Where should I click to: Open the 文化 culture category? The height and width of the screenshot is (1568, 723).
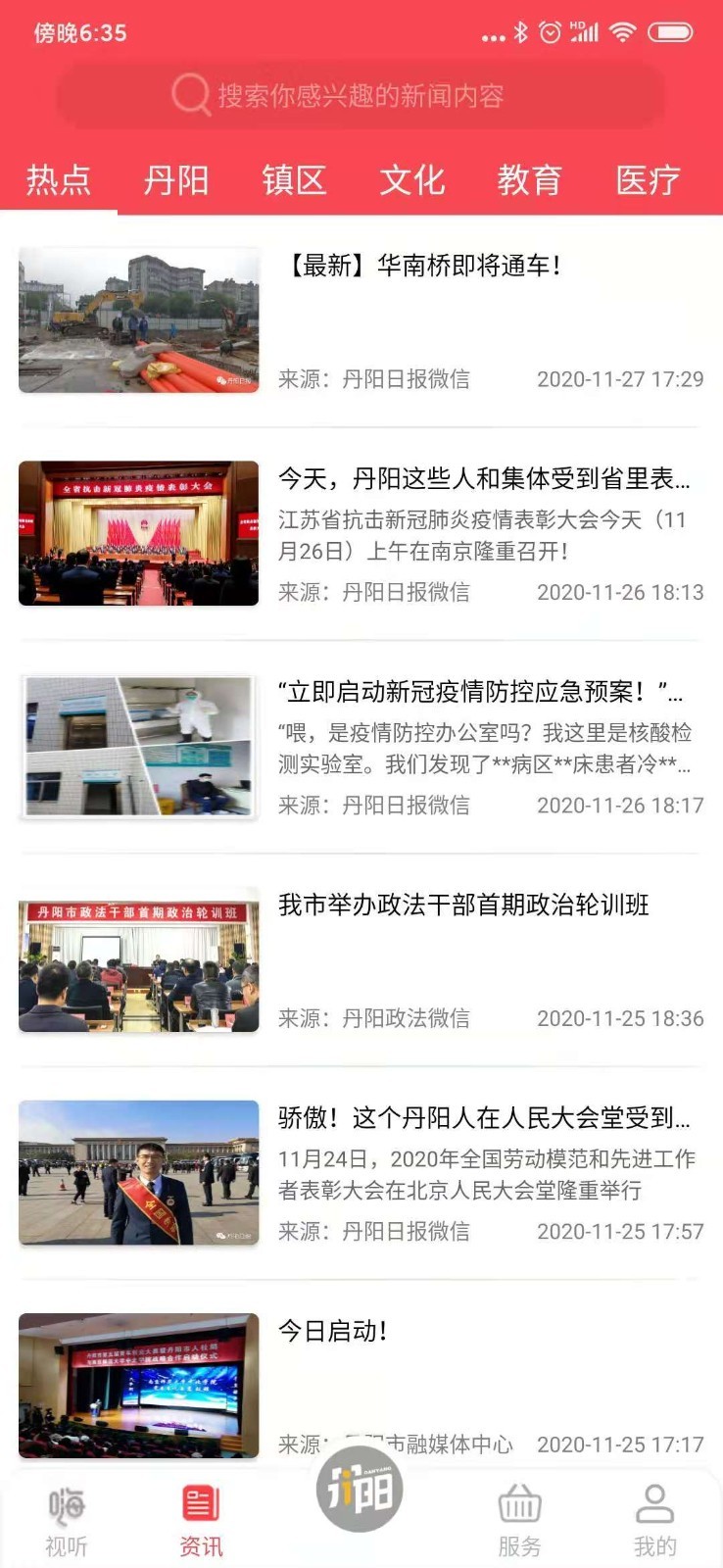pos(411,181)
